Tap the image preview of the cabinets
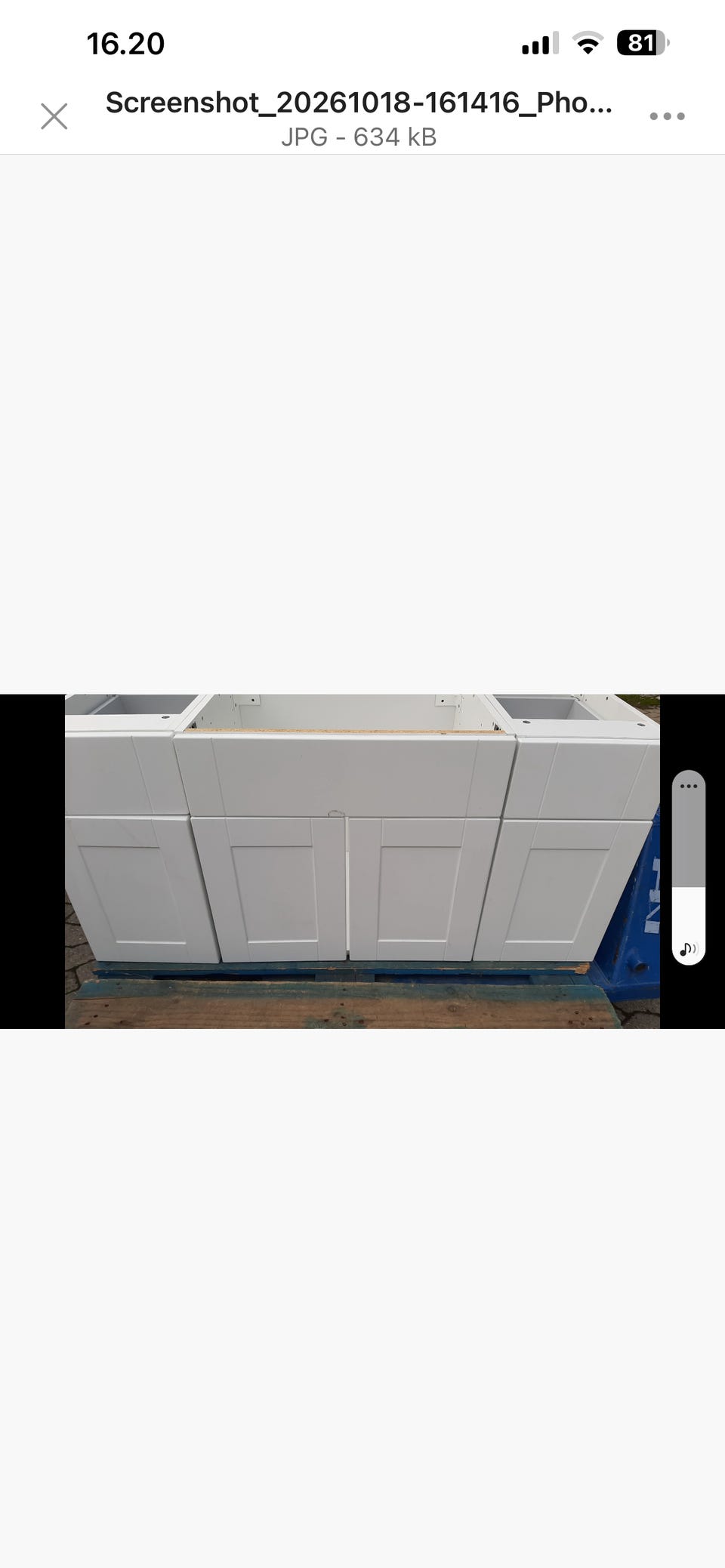The width and height of the screenshot is (725, 1568). [362, 861]
